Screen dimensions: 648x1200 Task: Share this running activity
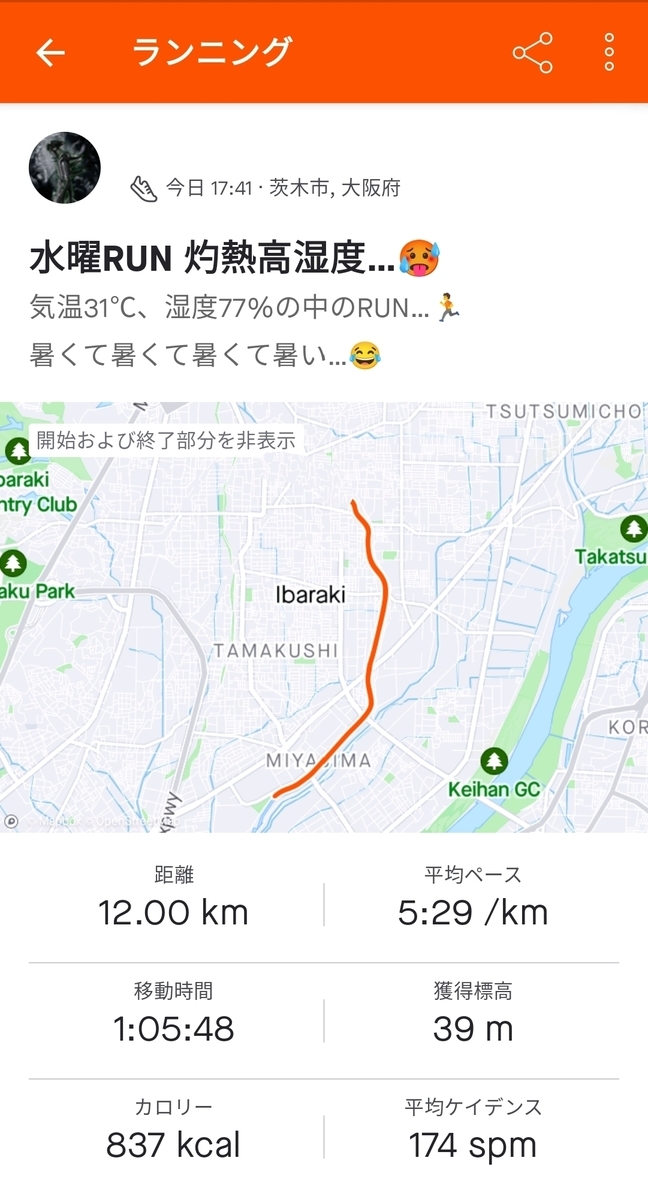pos(533,53)
